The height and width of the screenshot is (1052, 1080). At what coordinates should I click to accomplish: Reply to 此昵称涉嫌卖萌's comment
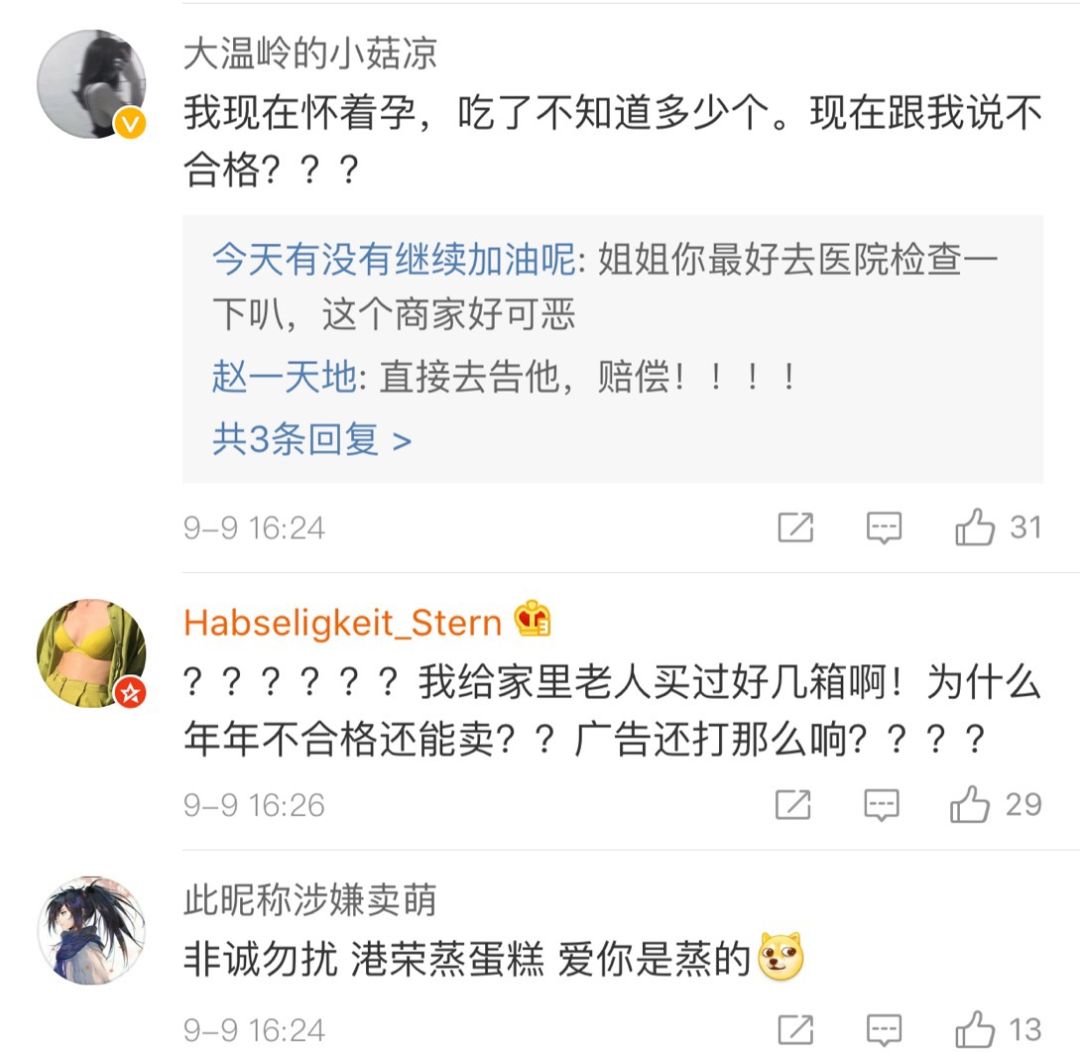point(883,1029)
